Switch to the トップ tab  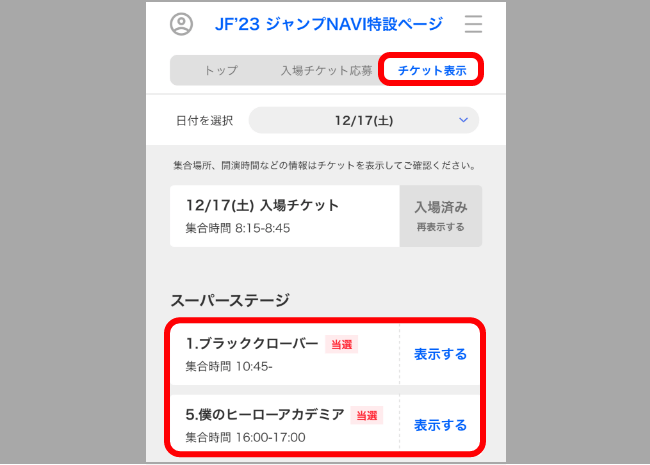(x=221, y=71)
